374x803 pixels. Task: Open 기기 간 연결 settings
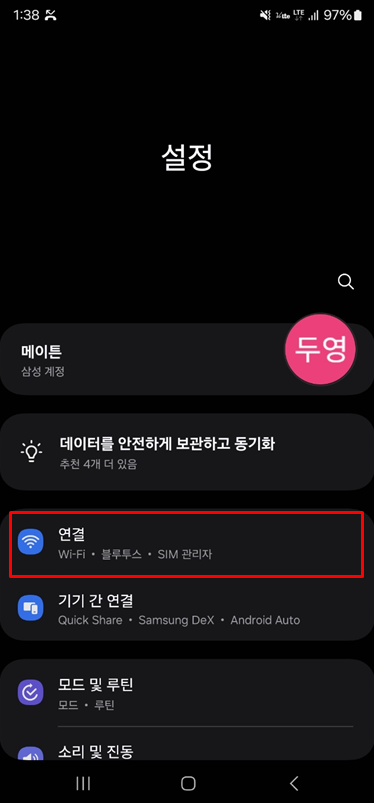187,609
